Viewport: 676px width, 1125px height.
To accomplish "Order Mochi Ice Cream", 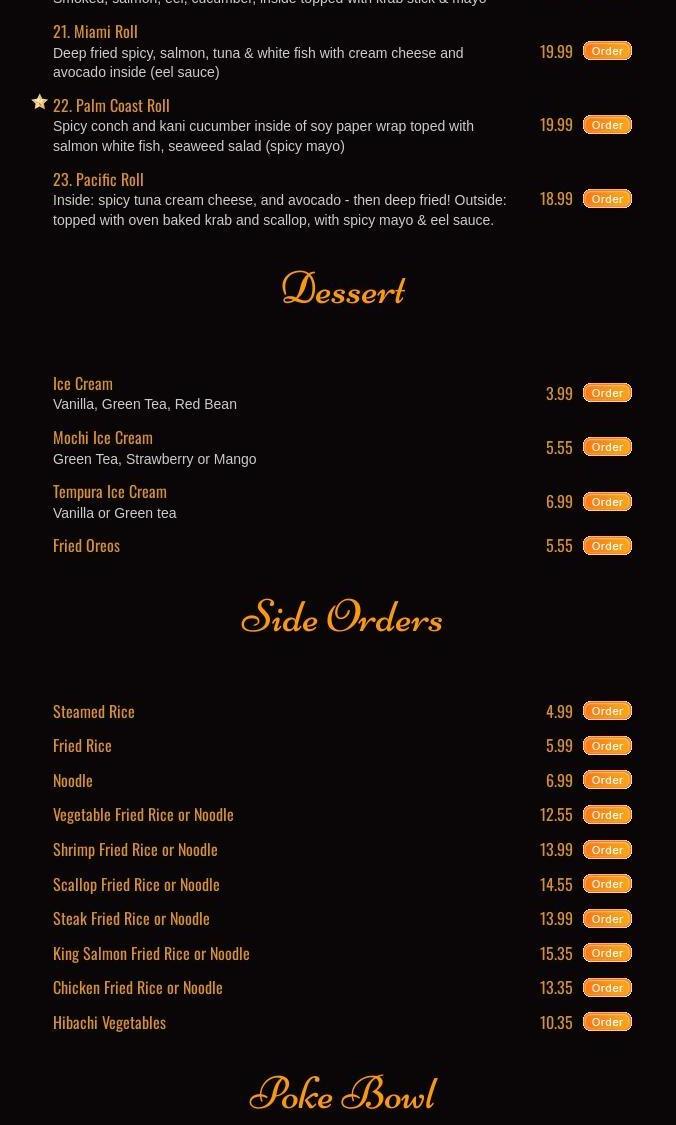I will click(x=607, y=447).
